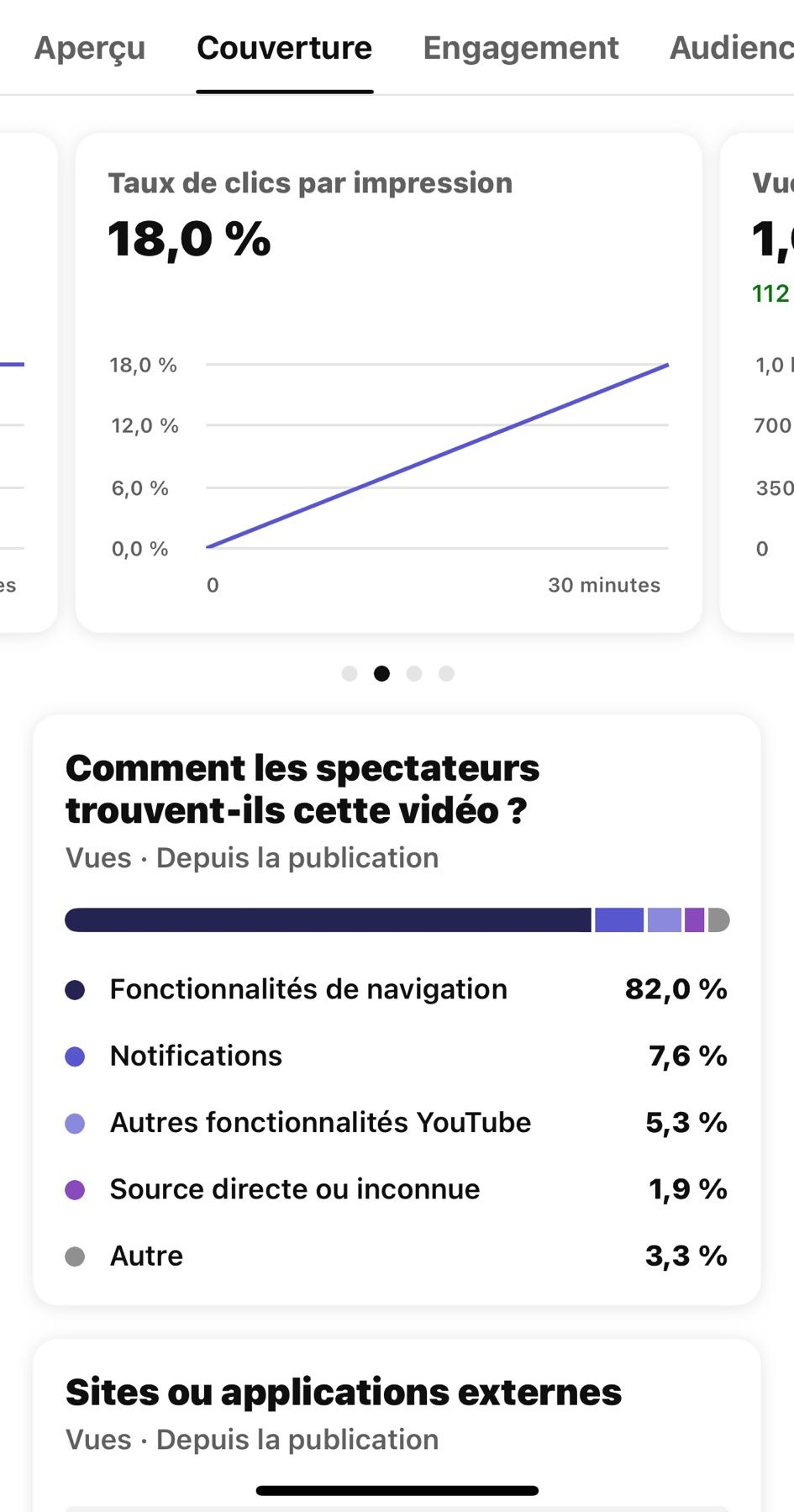This screenshot has width=794, height=1512.
Task: Click the Sites ou applications externes heading
Action: point(343,1392)
